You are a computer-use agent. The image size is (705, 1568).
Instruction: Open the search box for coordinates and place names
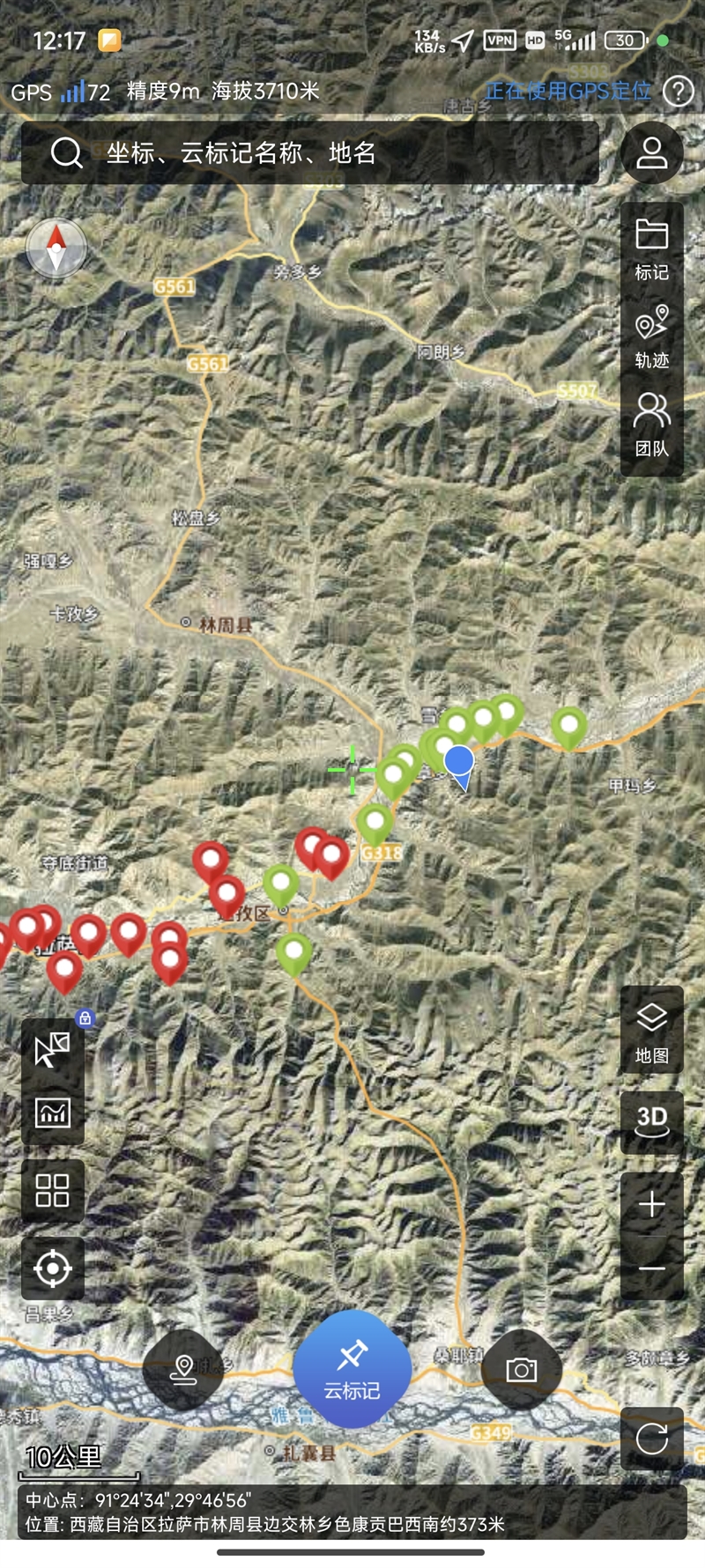pos(308,153)
